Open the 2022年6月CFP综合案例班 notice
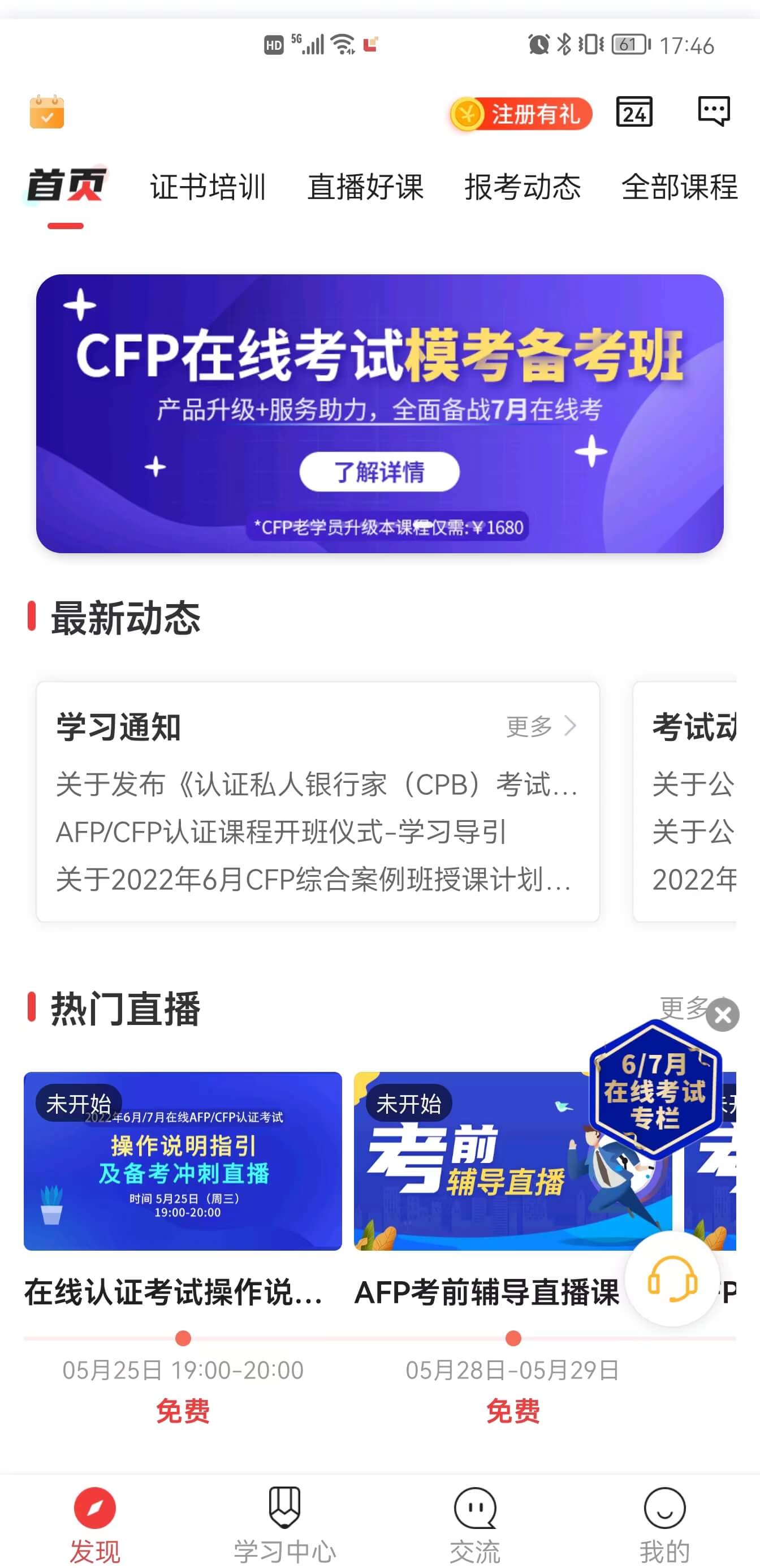 coord(313,880)
